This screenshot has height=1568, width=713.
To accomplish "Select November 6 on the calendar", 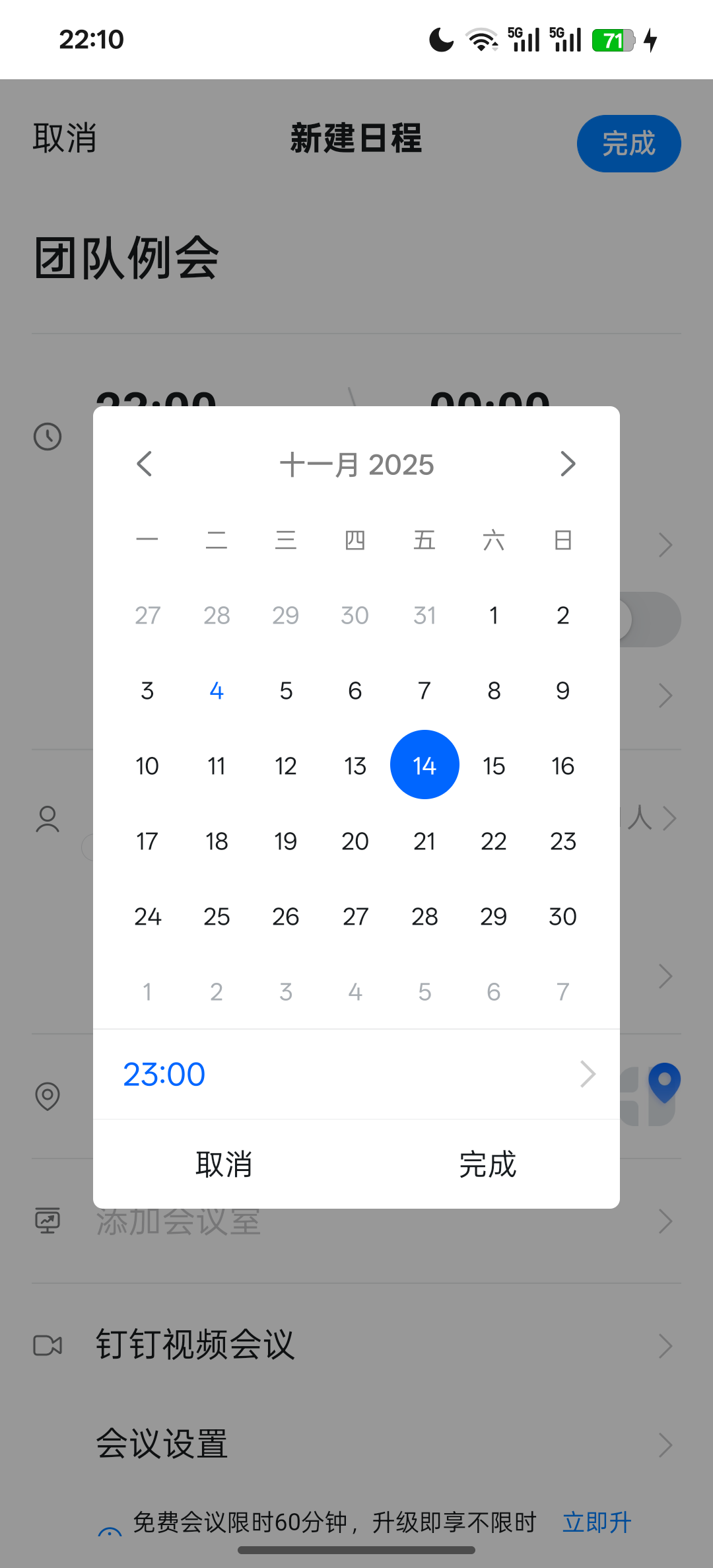I will point(355,690).
